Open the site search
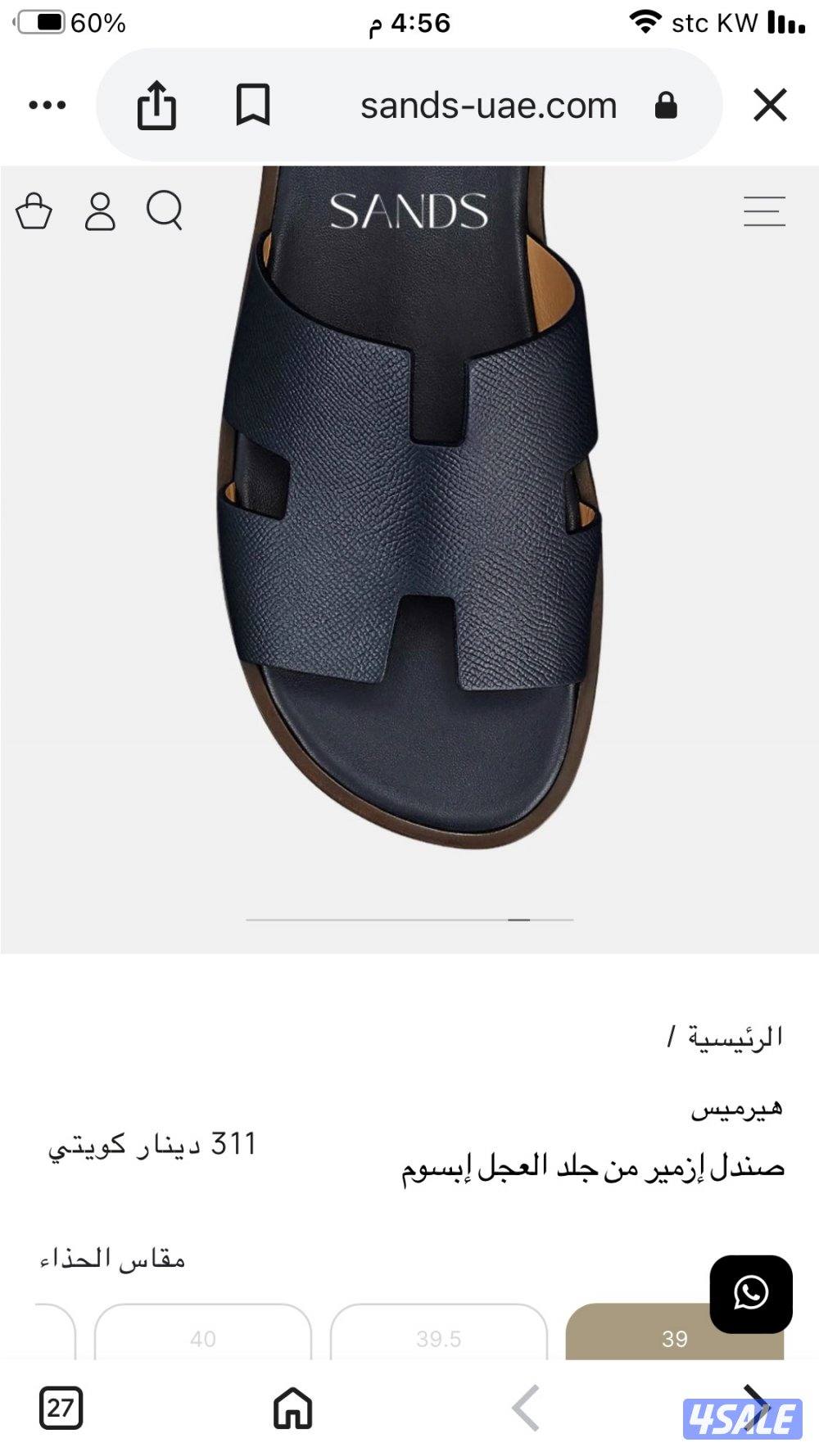The height and width of the screenshot is (1456, 819). (166, 213)
